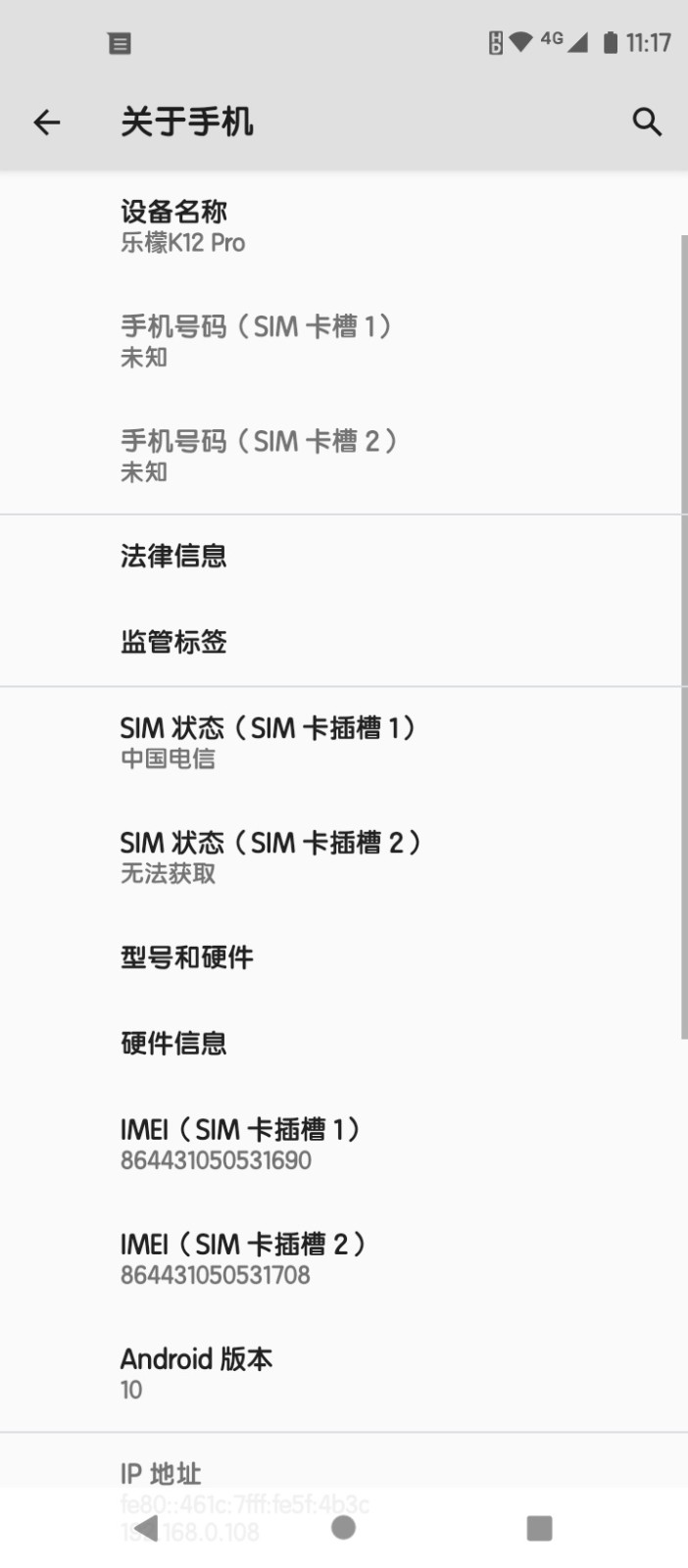Image resolution: width=688 pixels, height=1568 pixels.
Task: Tap the system home button
Action: pos(343,1527)
